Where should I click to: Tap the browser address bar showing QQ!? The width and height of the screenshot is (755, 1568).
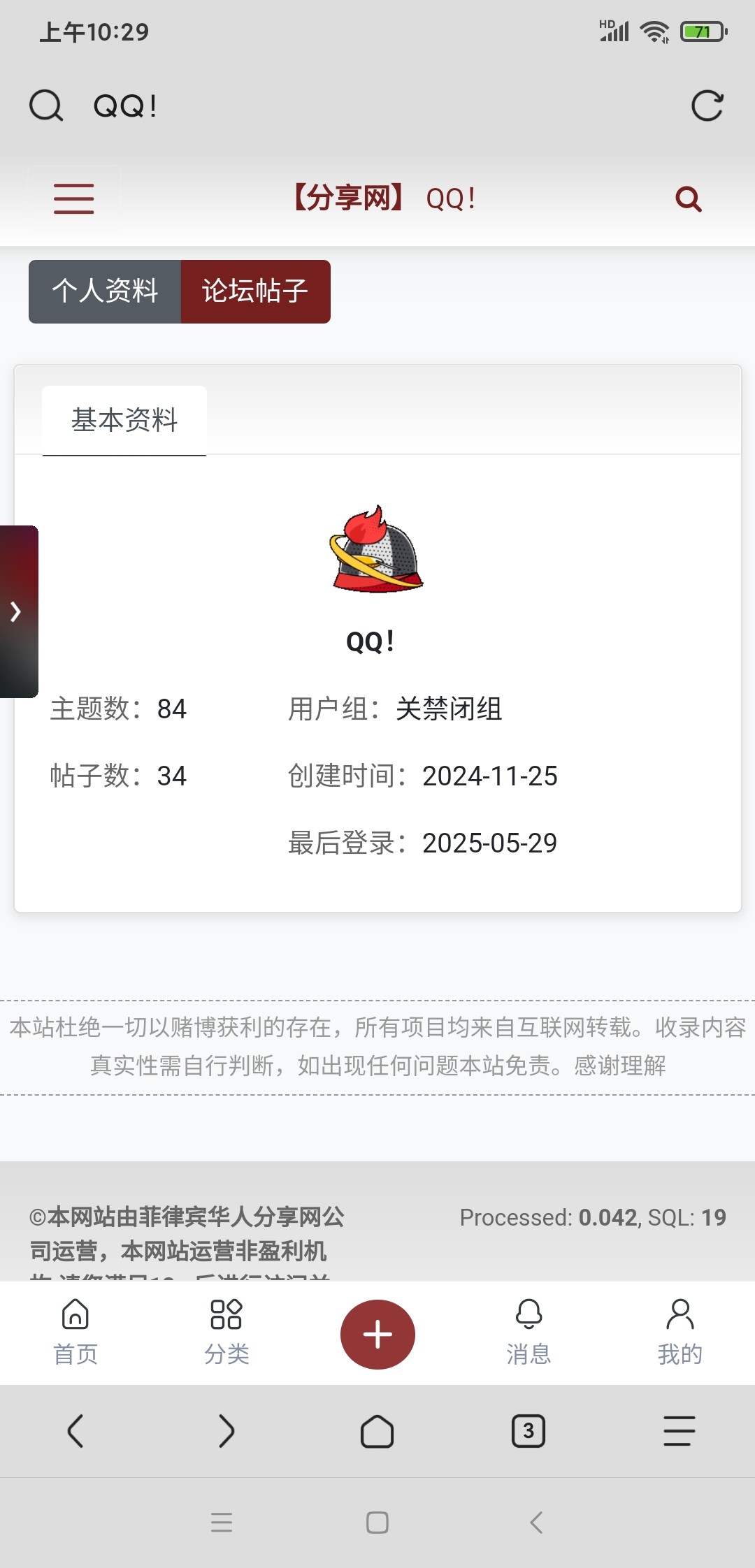click(x=350, y=106)
